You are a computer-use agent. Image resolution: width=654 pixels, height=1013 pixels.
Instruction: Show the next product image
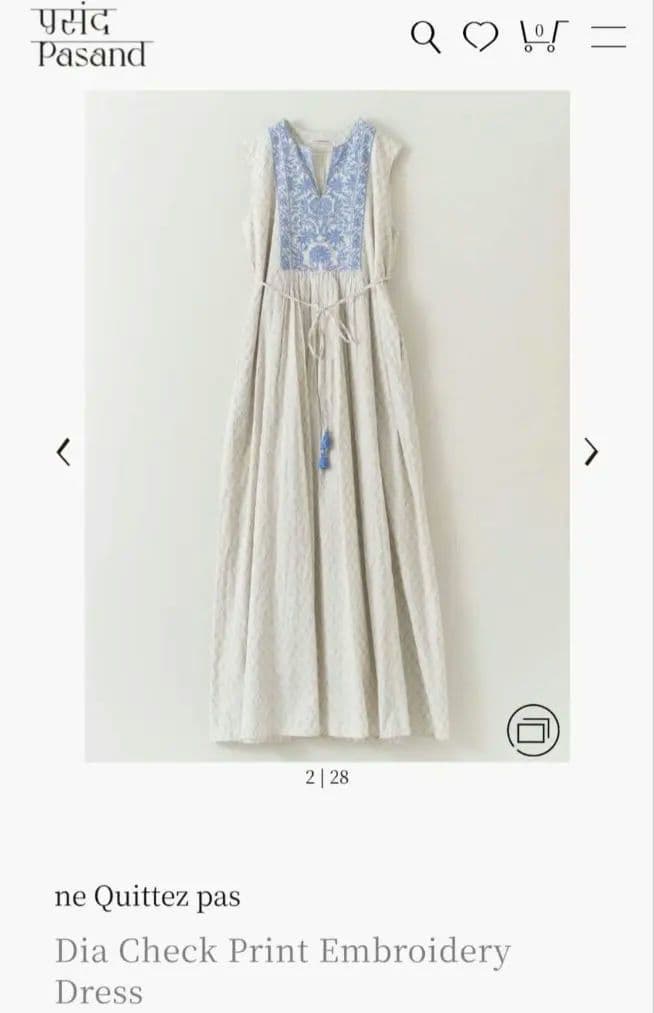coord(591,452)
